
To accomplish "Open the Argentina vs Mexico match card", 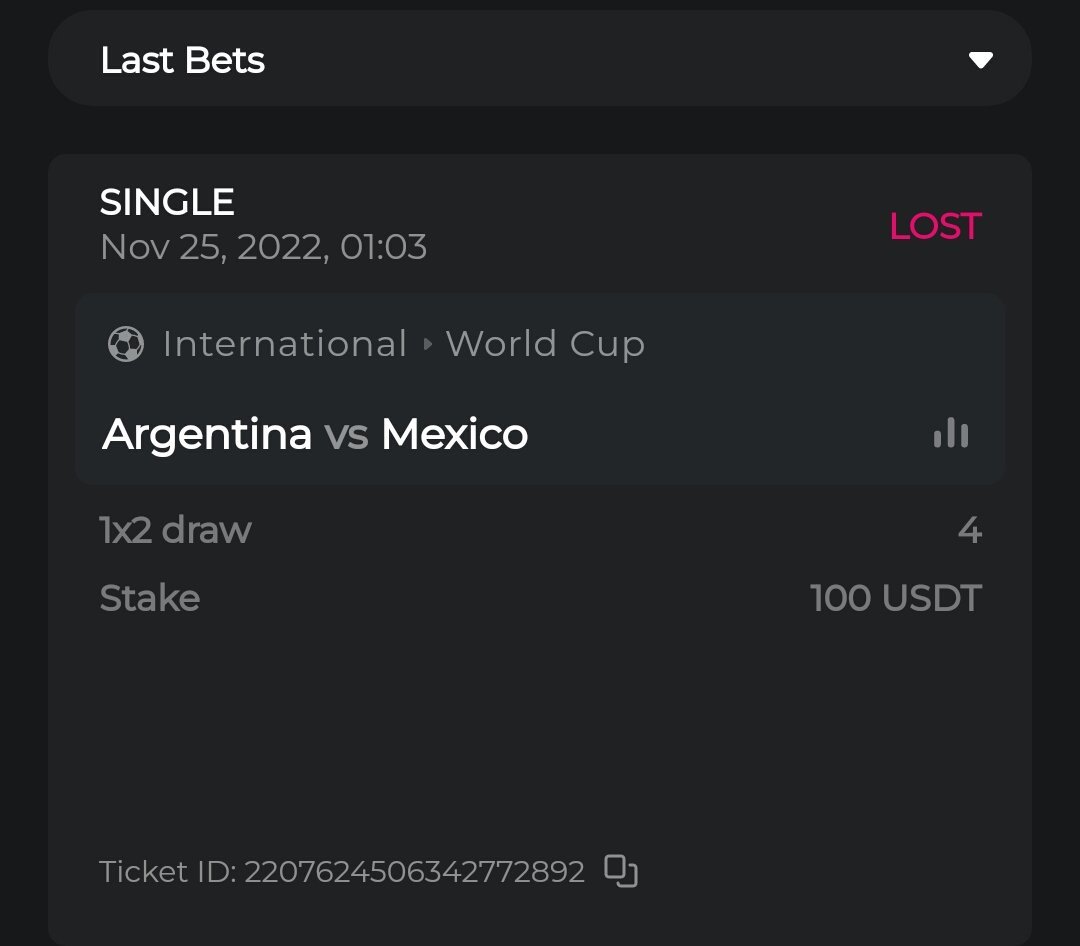I will coord(315,434).
